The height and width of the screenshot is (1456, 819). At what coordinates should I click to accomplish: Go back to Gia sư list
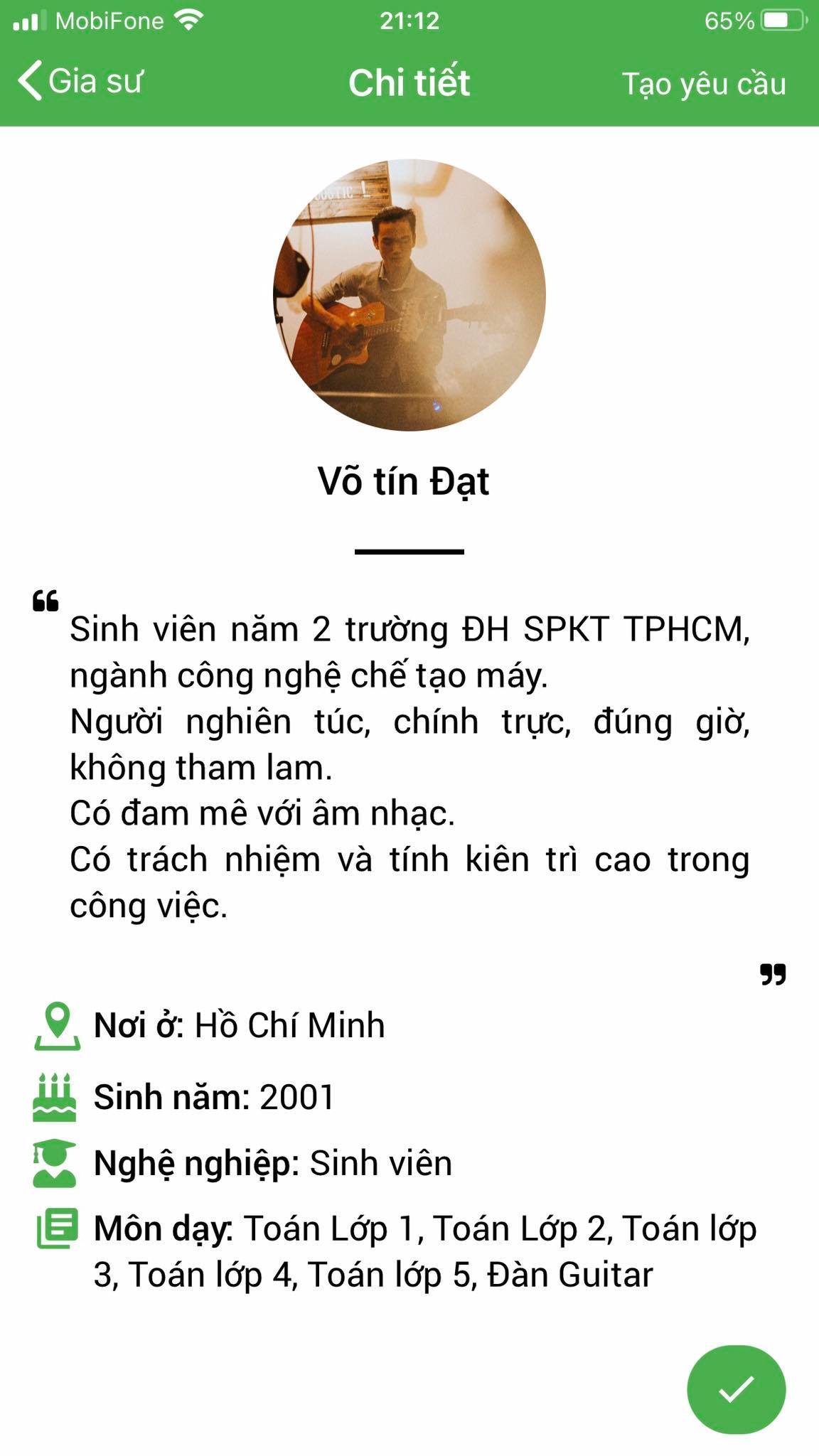click(x=80, y=81)
